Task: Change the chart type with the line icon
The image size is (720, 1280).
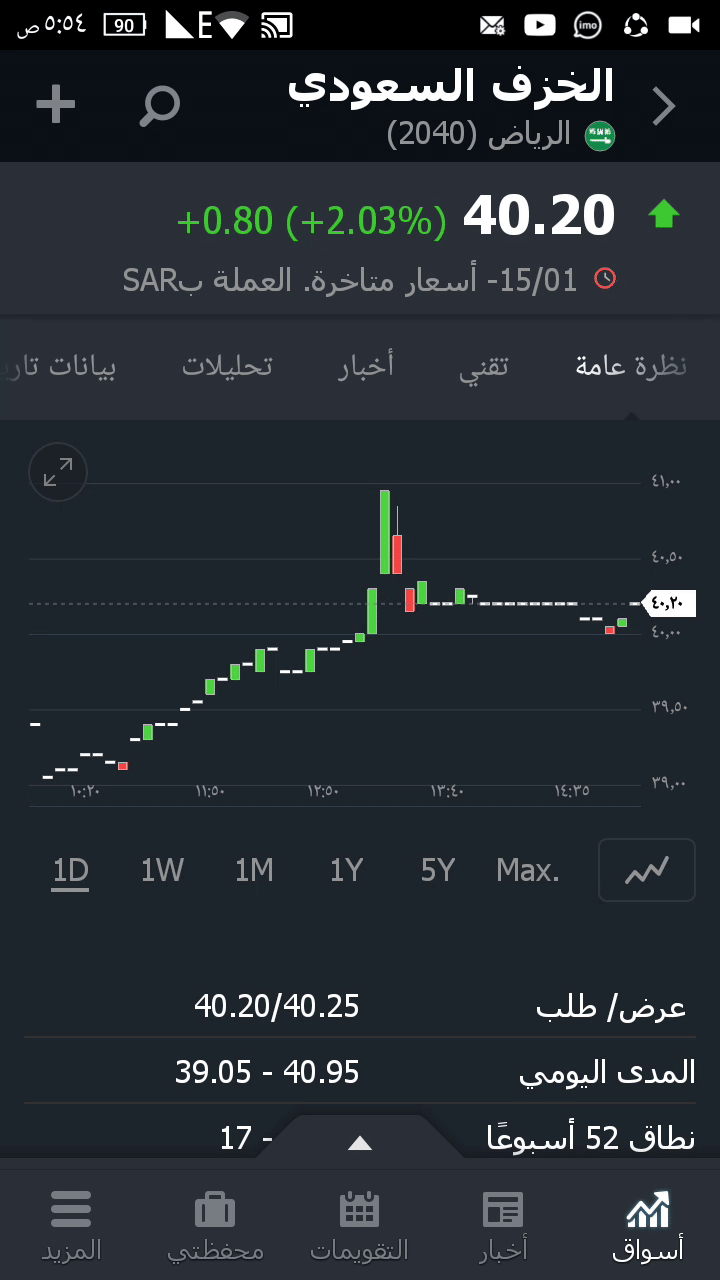Action: [x=646, y=871]
